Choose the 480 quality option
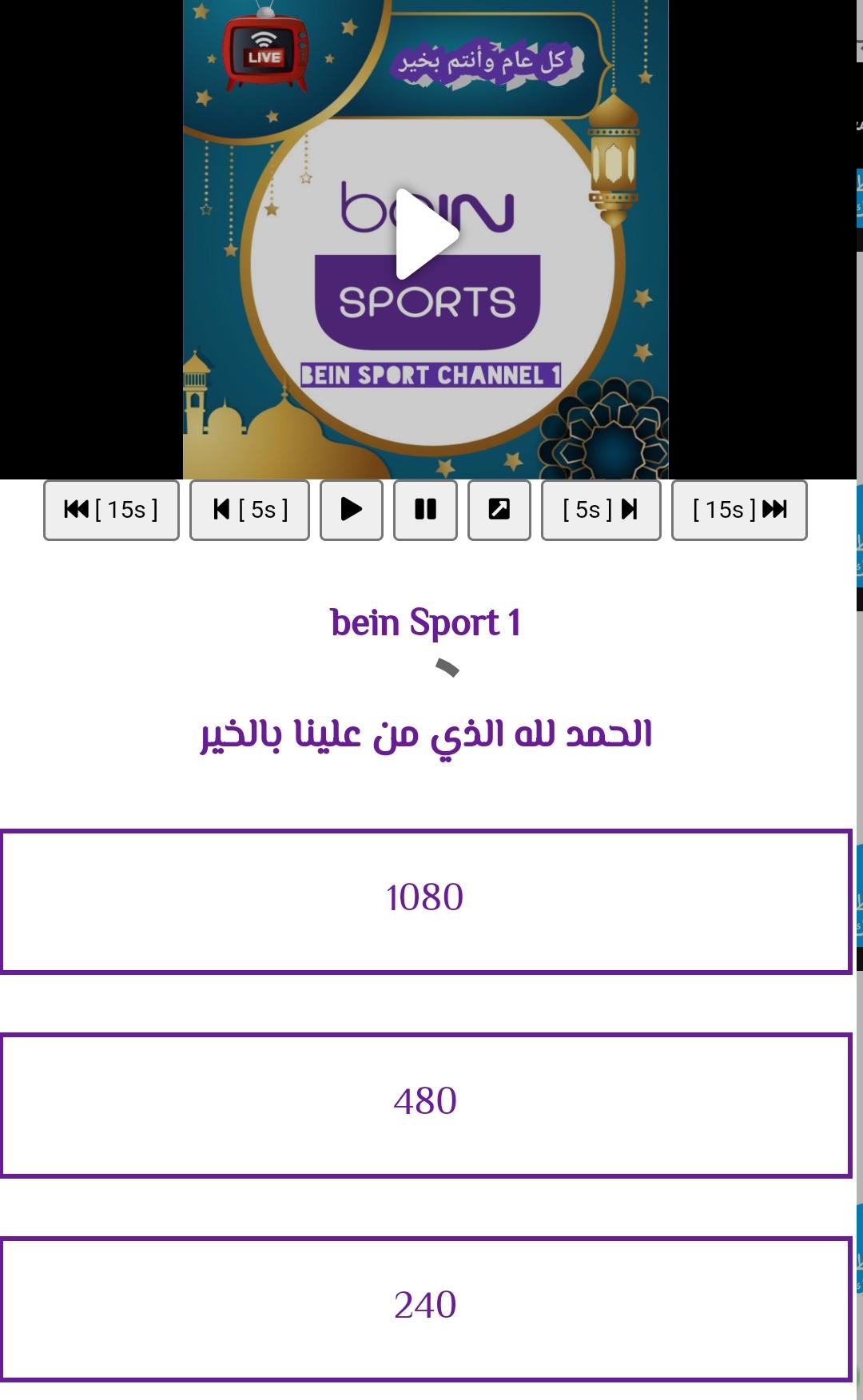 click(425, 1105)
